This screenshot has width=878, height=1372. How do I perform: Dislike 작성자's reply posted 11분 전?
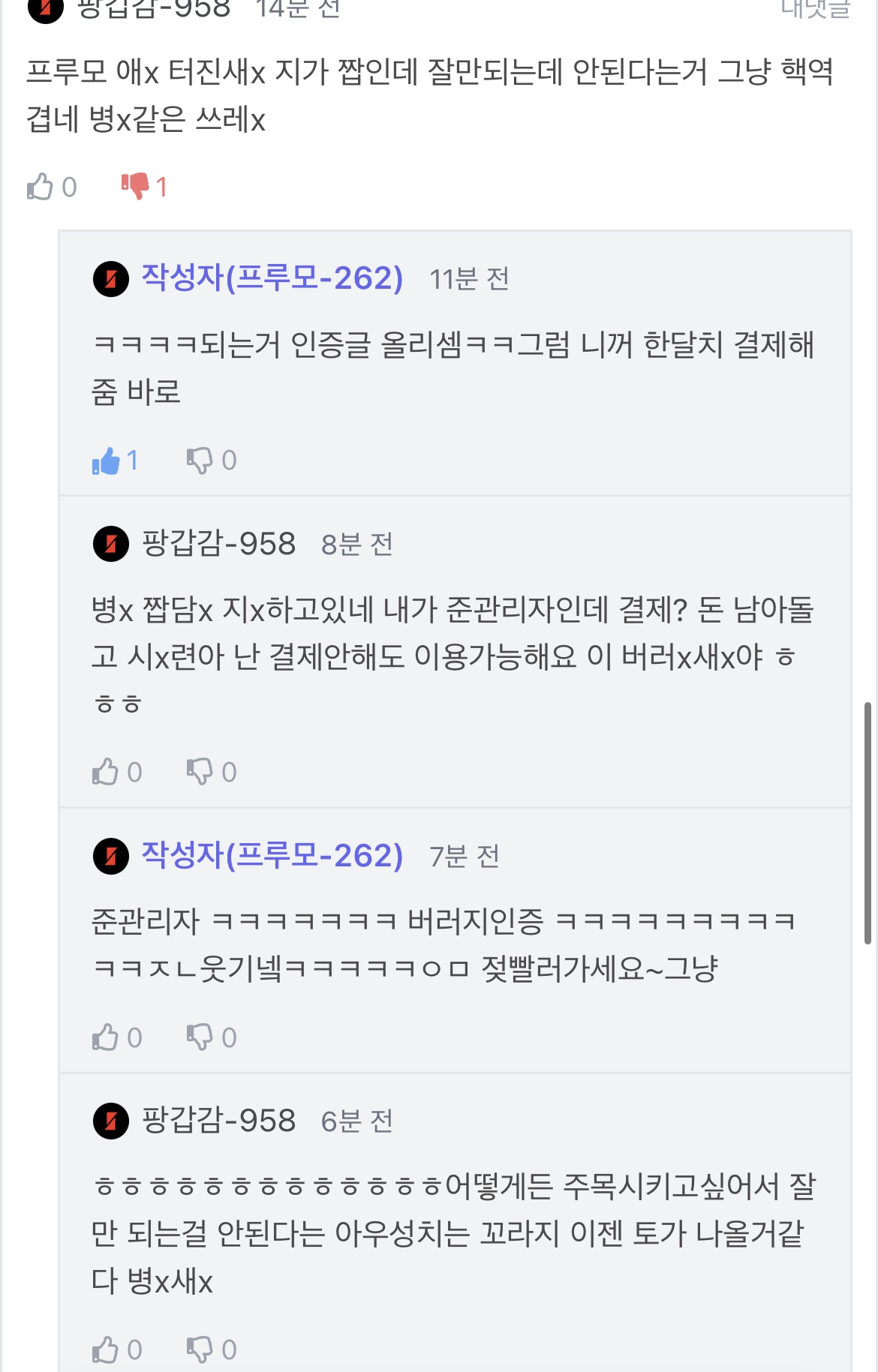point(200,461)
